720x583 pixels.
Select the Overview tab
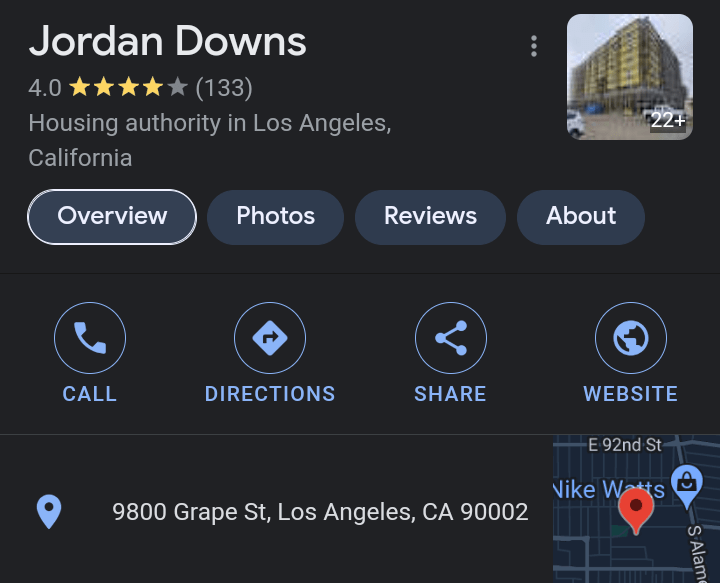[112, 216]
